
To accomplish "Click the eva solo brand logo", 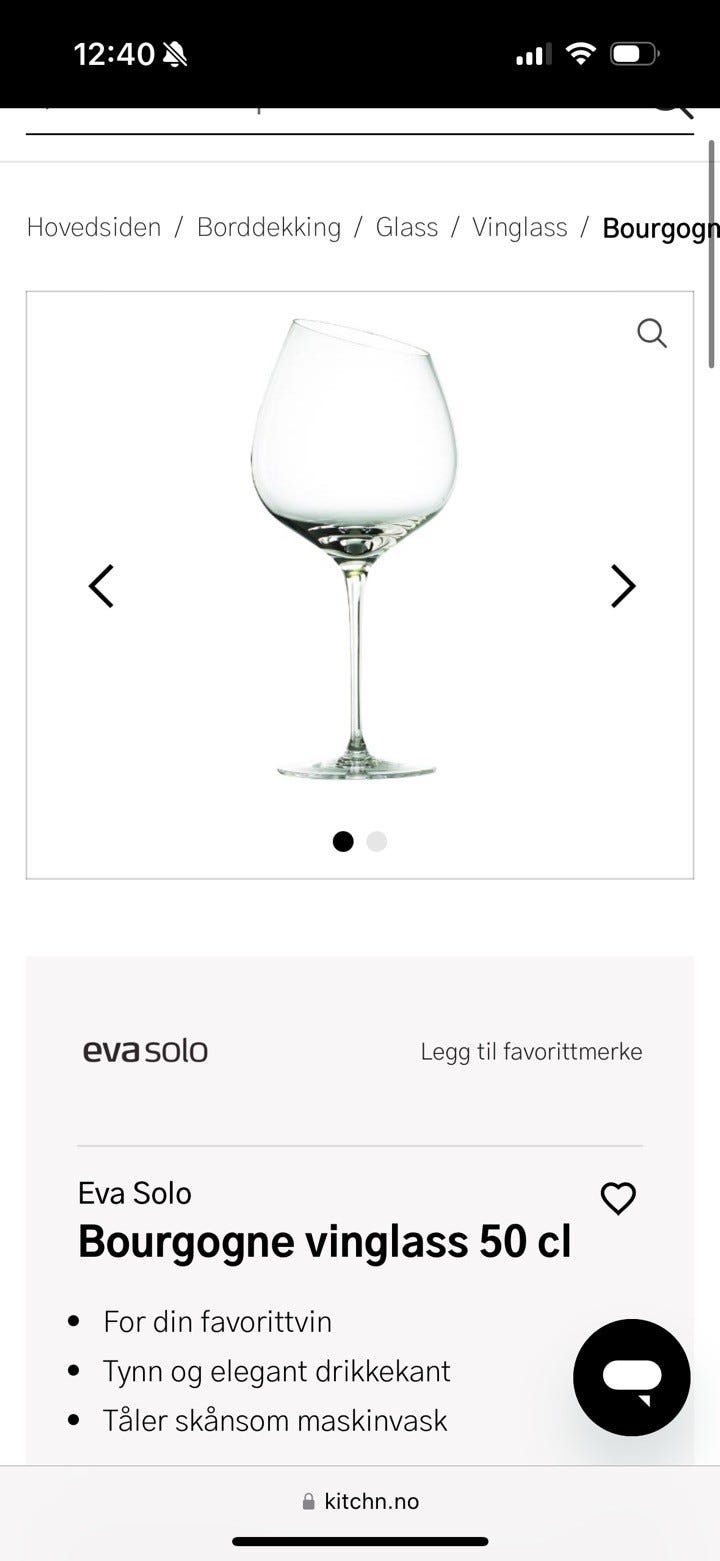I will tap(145, 1050).
